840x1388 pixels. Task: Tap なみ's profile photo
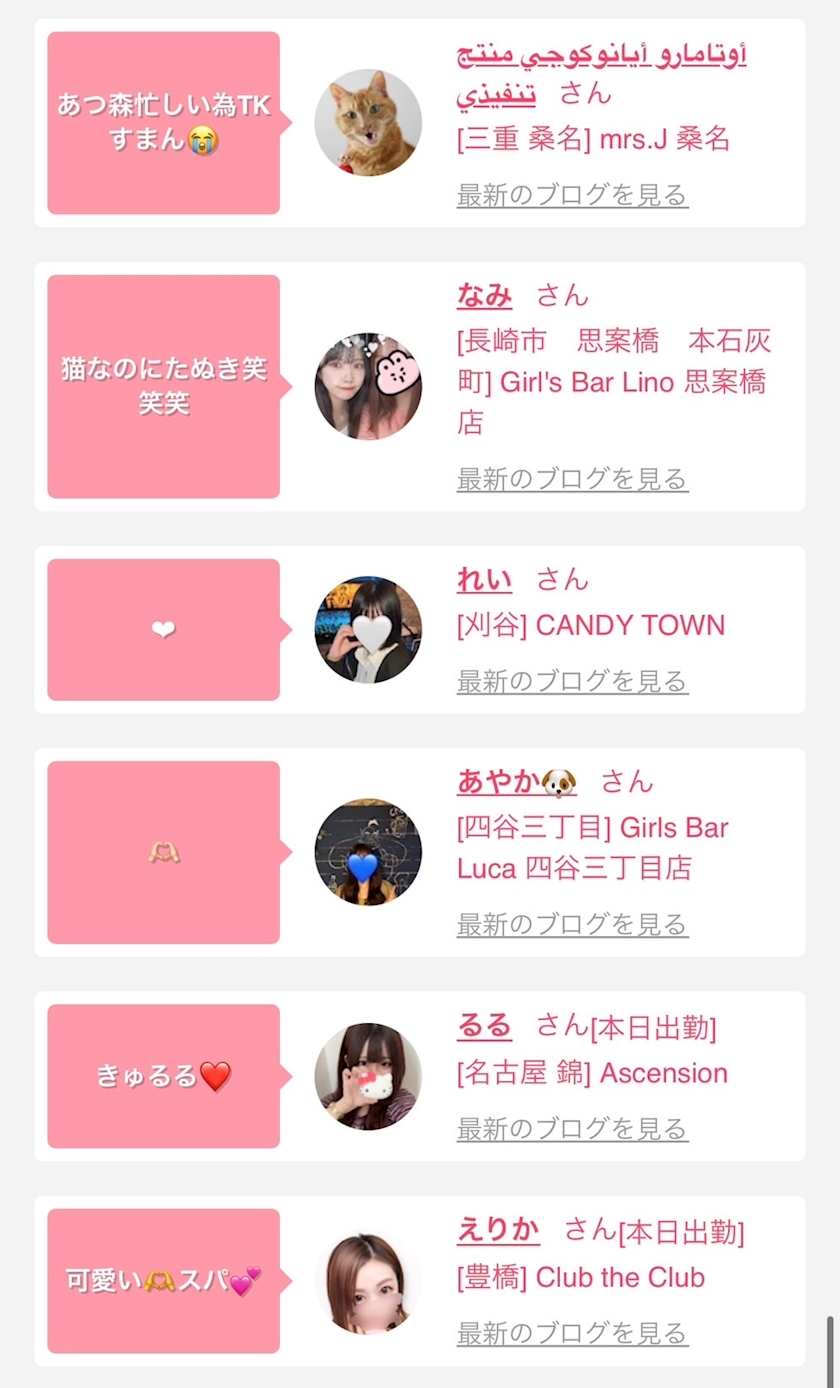pyautogui.click(x=368, y=386)
